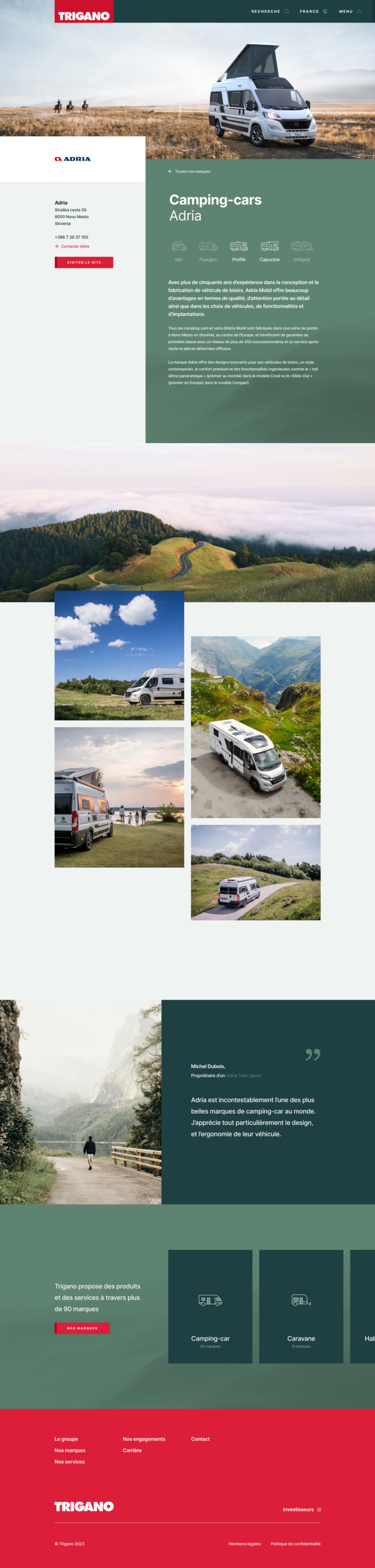
Task: Select the Profilé vehicle type
Action: click(x=239, y=251)
